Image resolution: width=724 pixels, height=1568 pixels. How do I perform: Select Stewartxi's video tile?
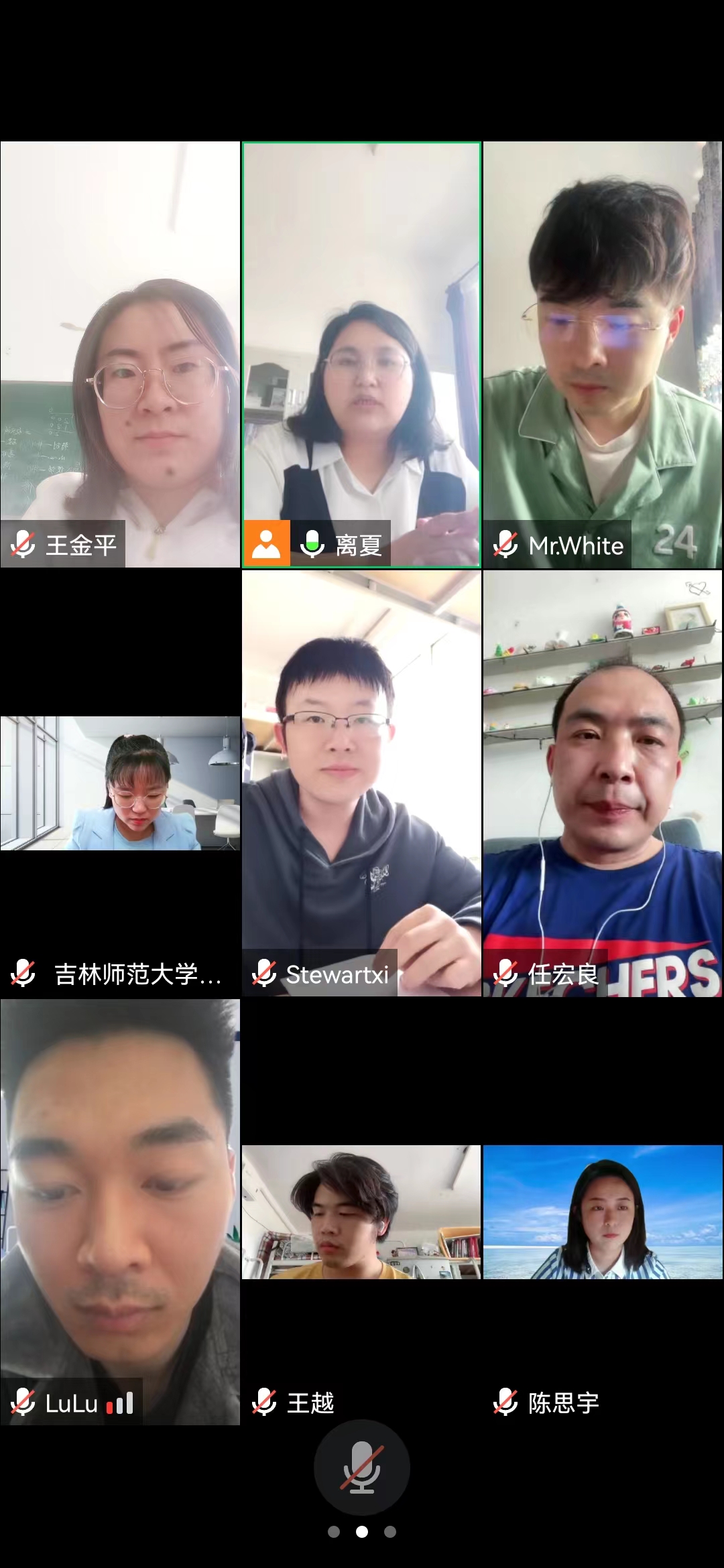click(361, 783)
